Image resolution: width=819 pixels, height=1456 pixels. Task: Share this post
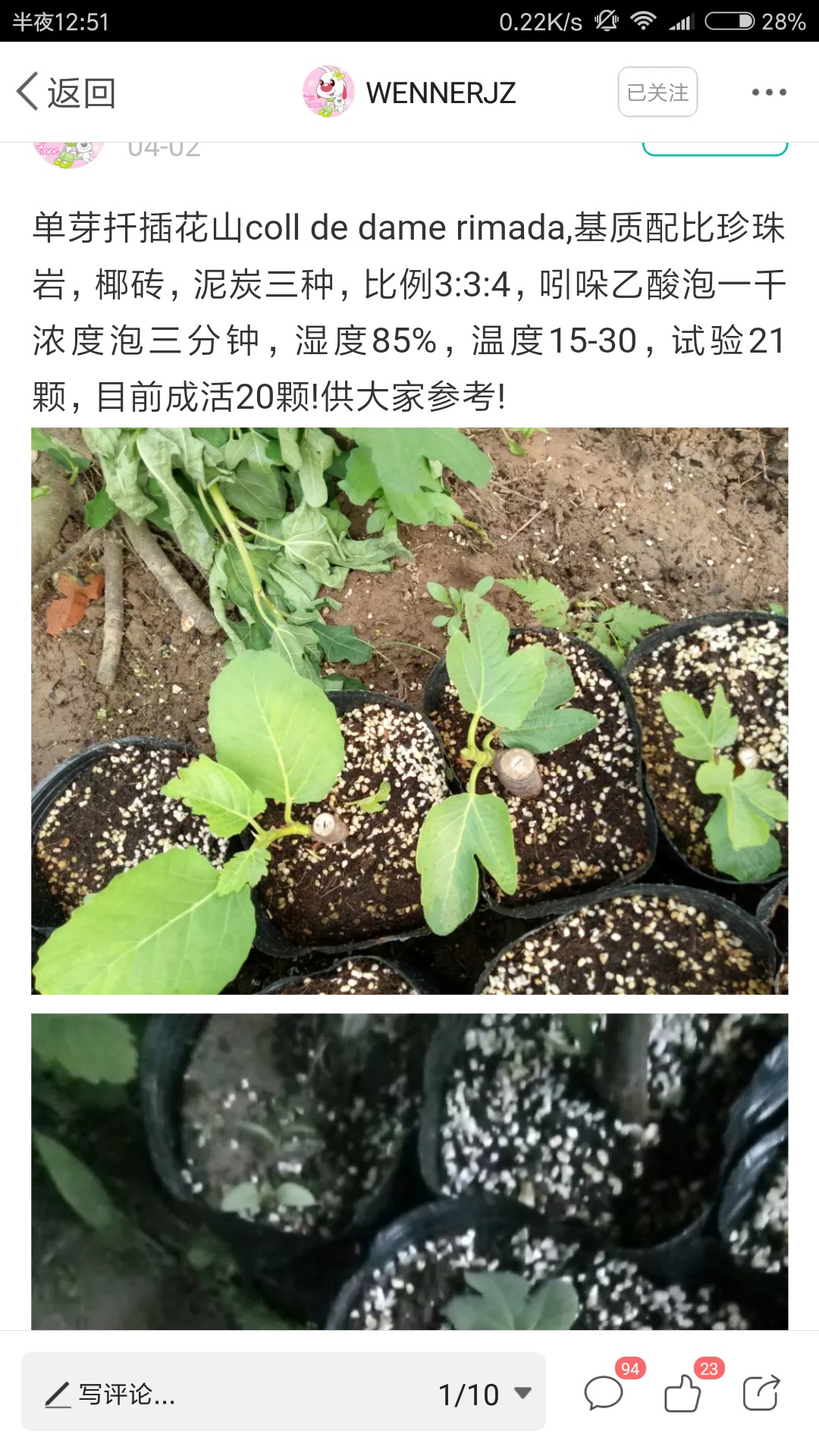(x=761, y=1393)
